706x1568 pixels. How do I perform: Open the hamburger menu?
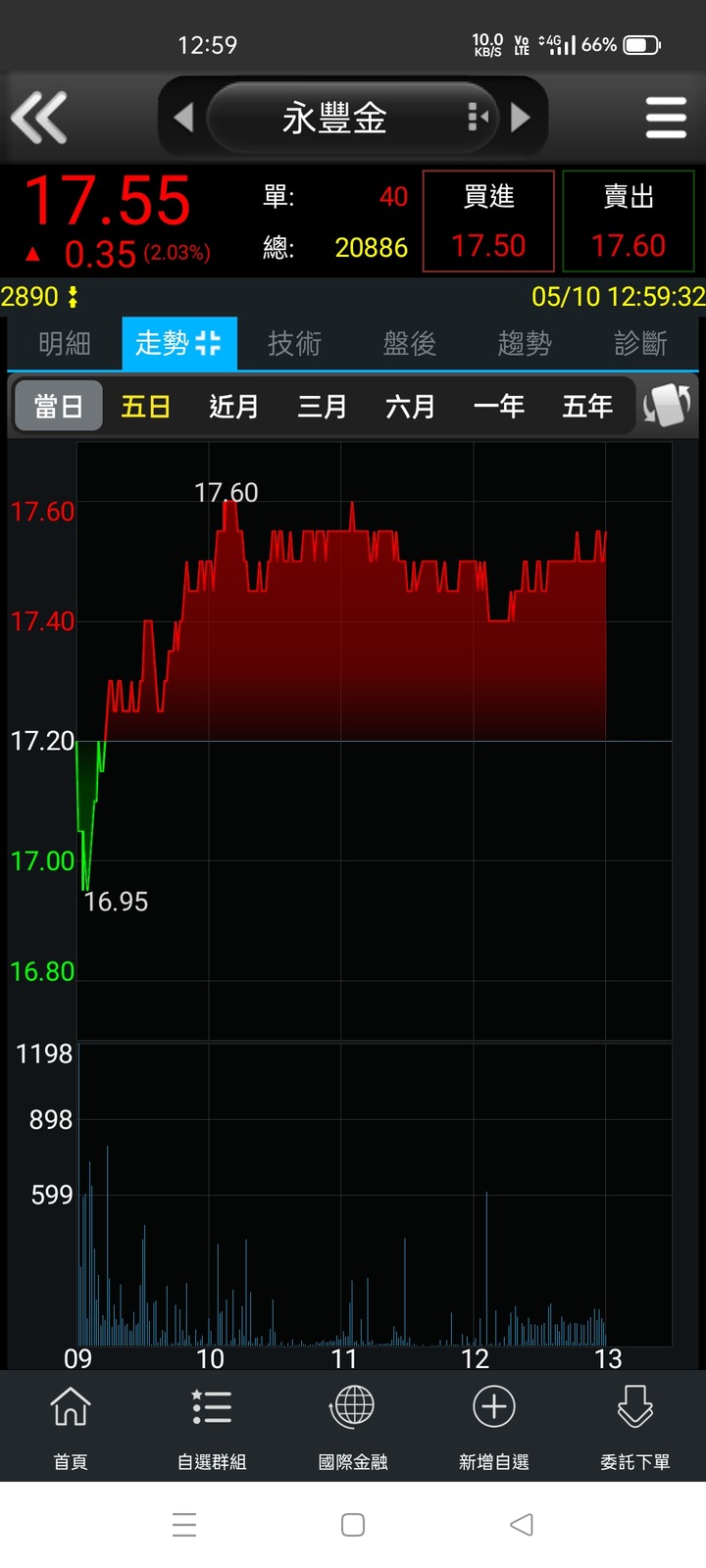(x=666, y=119)
